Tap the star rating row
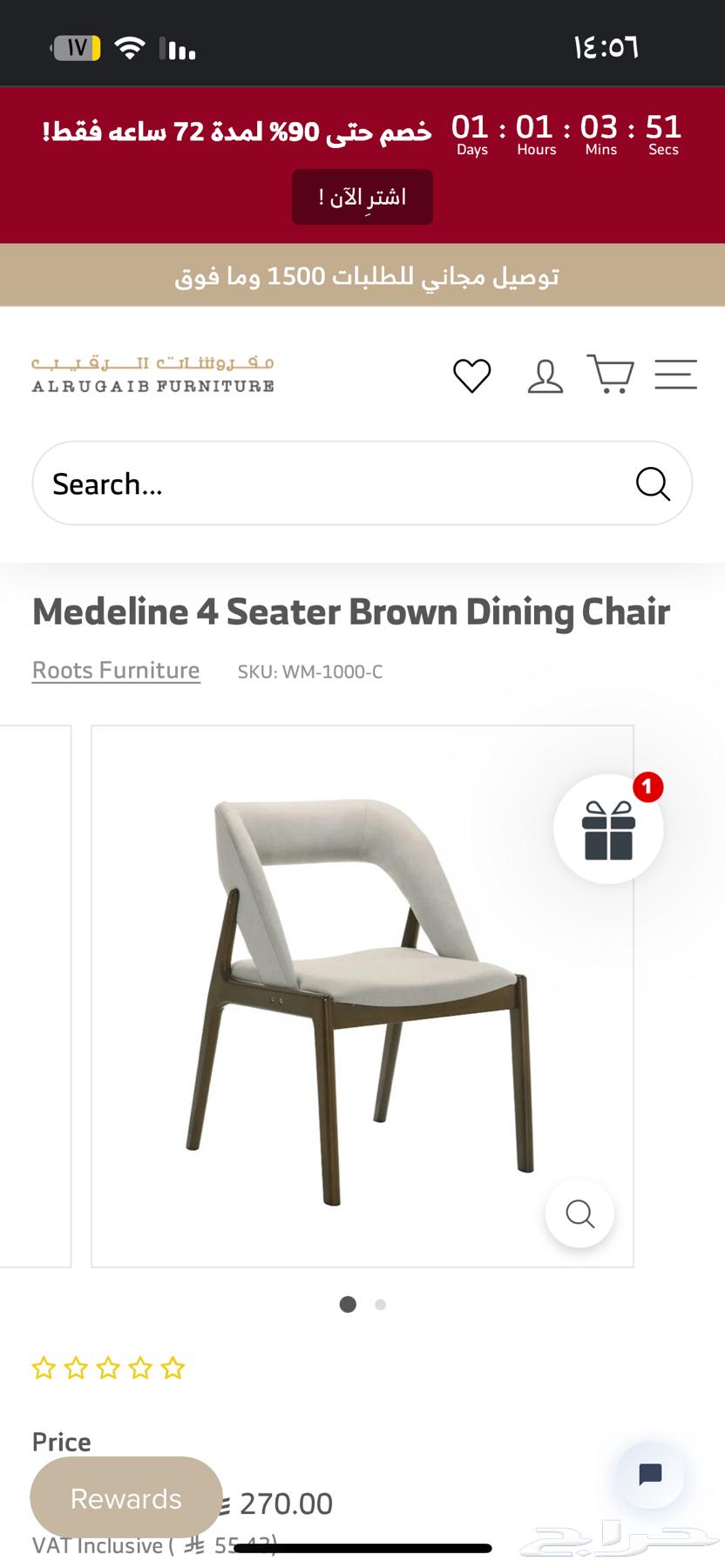This screenshot has width=725, height=1568. pos(108,1368)
